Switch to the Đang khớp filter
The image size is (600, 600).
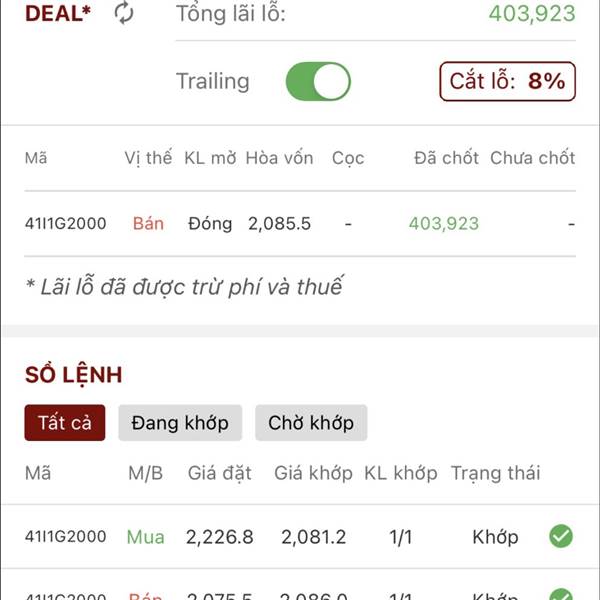point(180,423)
